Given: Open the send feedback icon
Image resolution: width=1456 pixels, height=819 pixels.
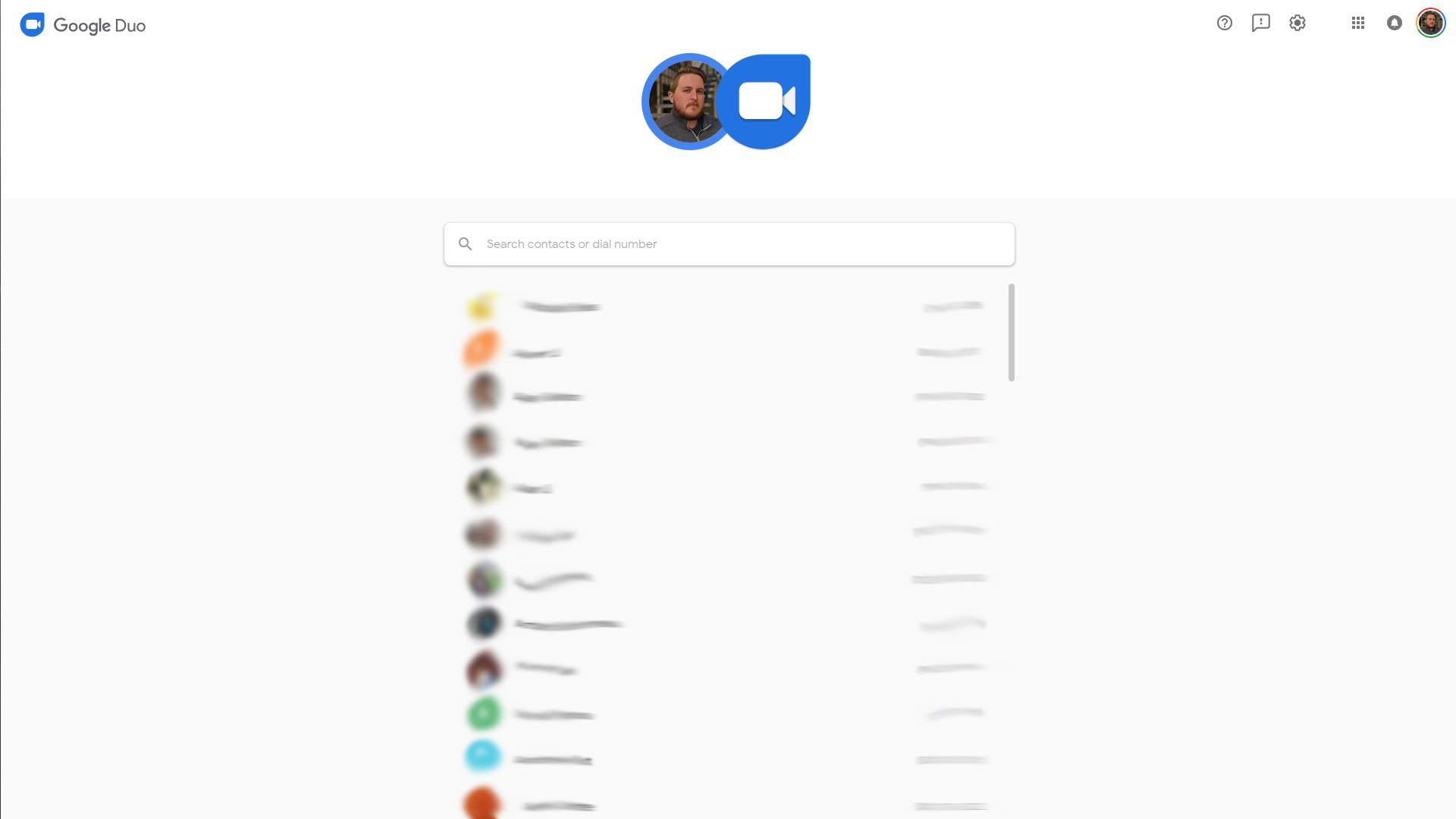Looking at the screenshot, I should pyautogui.click(x=1260, y=23).
